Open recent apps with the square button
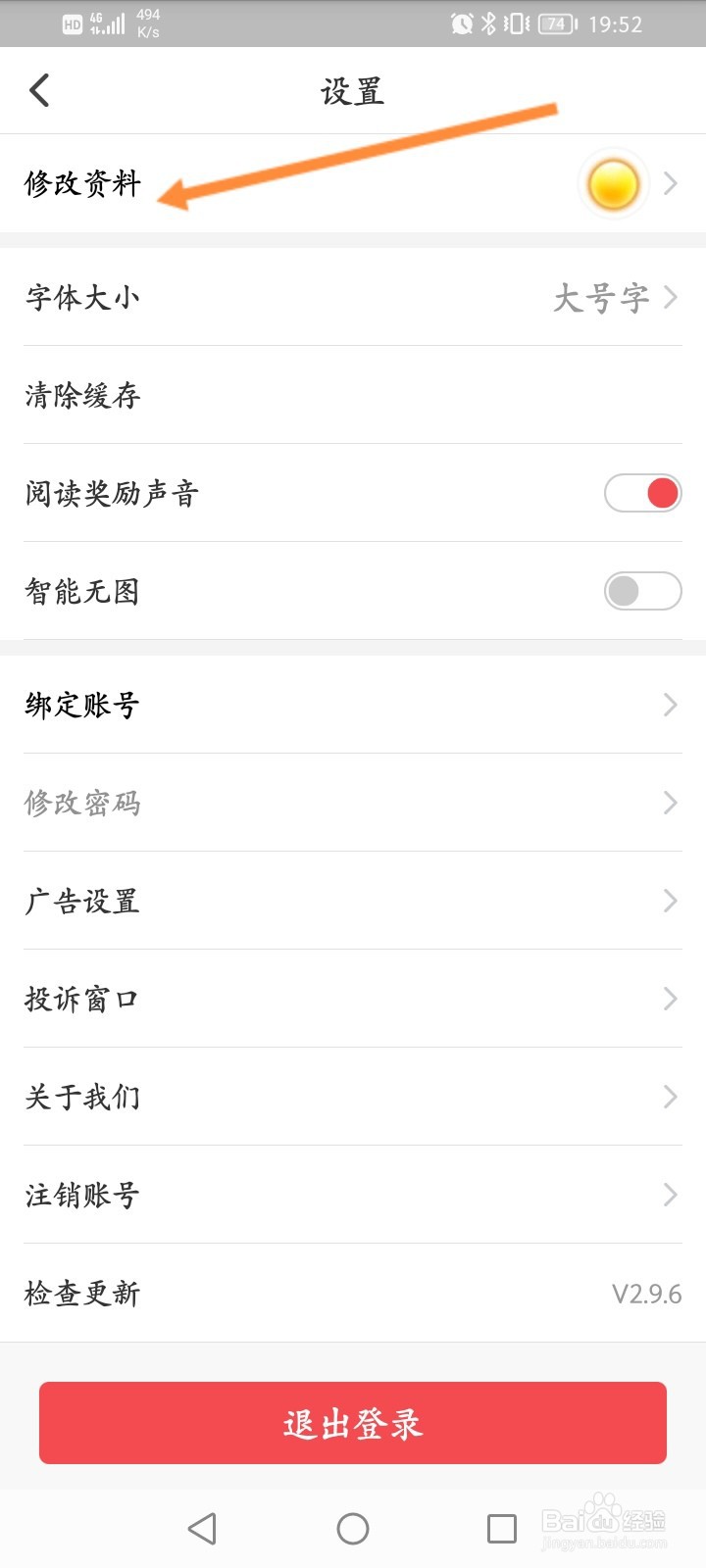 coord(502,1529)
